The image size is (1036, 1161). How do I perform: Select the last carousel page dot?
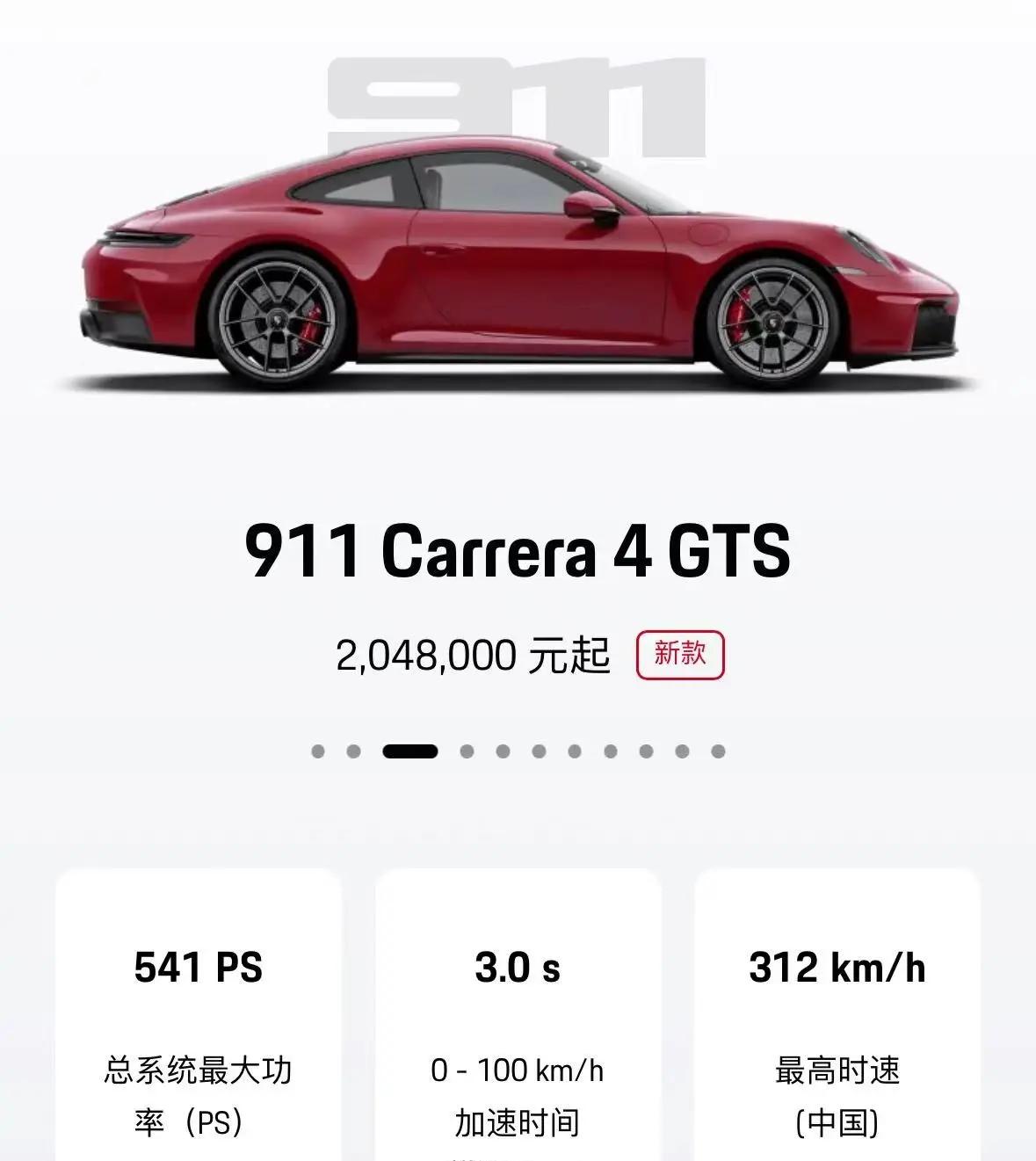718,751
